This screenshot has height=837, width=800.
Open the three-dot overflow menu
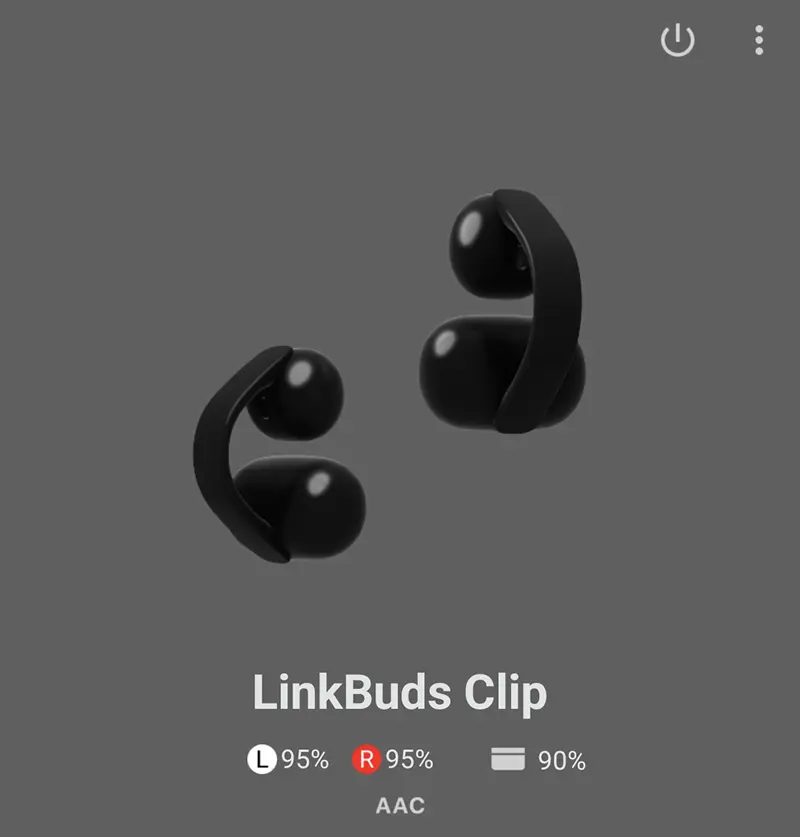point(759,40)
